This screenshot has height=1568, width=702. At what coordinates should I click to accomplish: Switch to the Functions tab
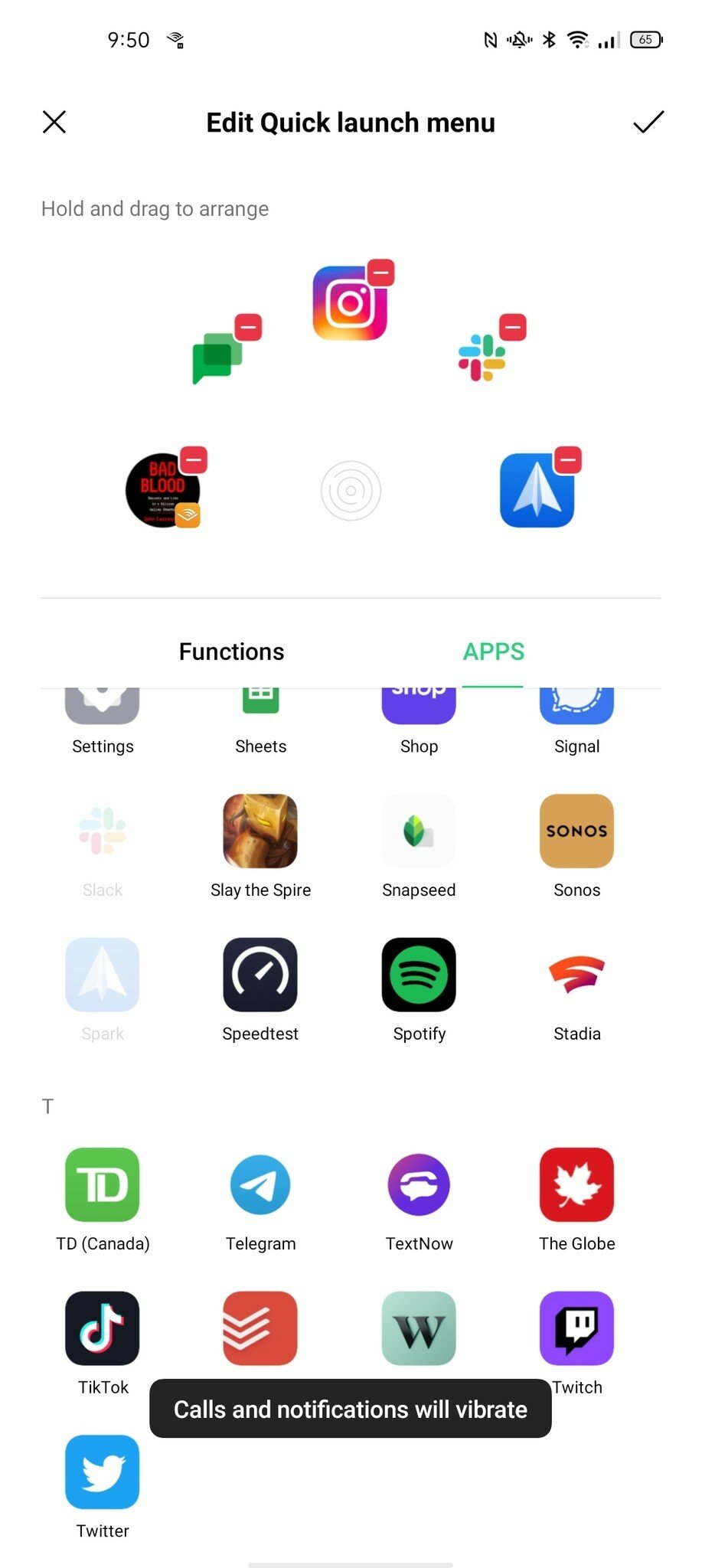(x=231, y=652)
